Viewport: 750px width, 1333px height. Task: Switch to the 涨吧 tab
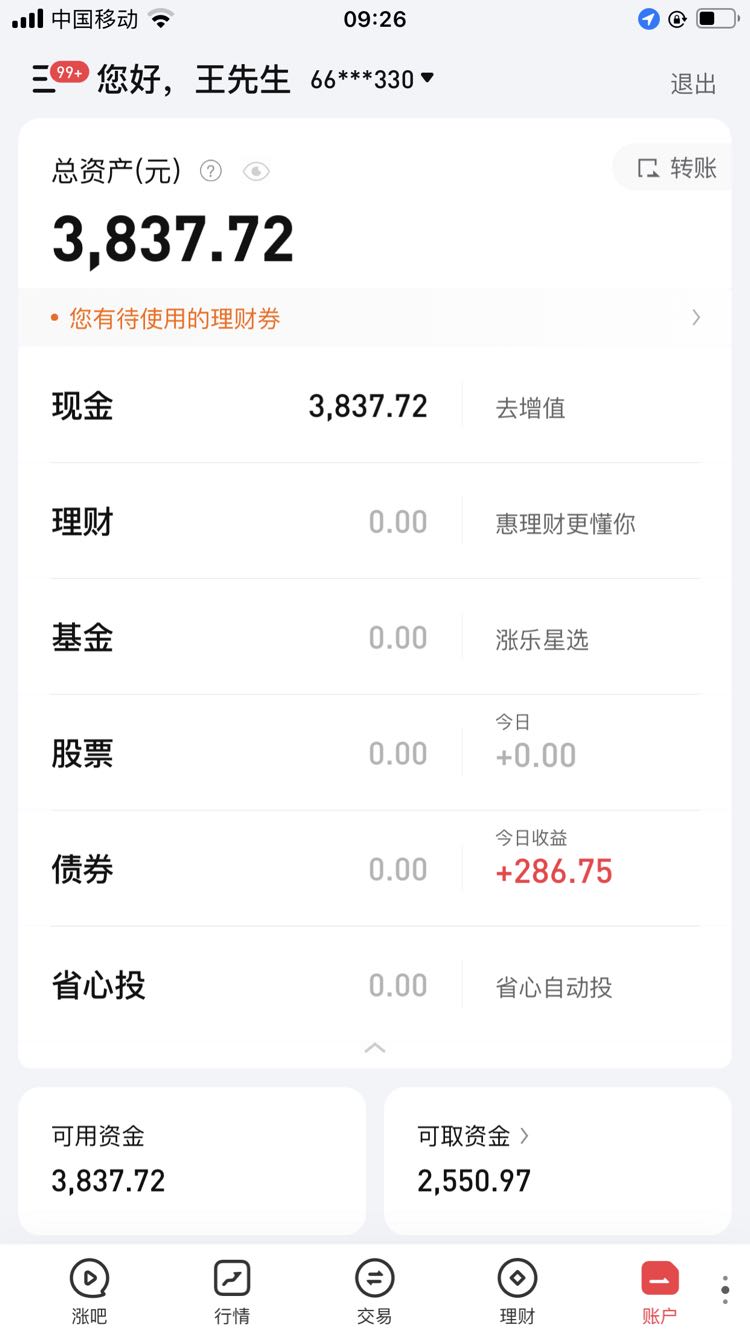(x=89, y=1292)
